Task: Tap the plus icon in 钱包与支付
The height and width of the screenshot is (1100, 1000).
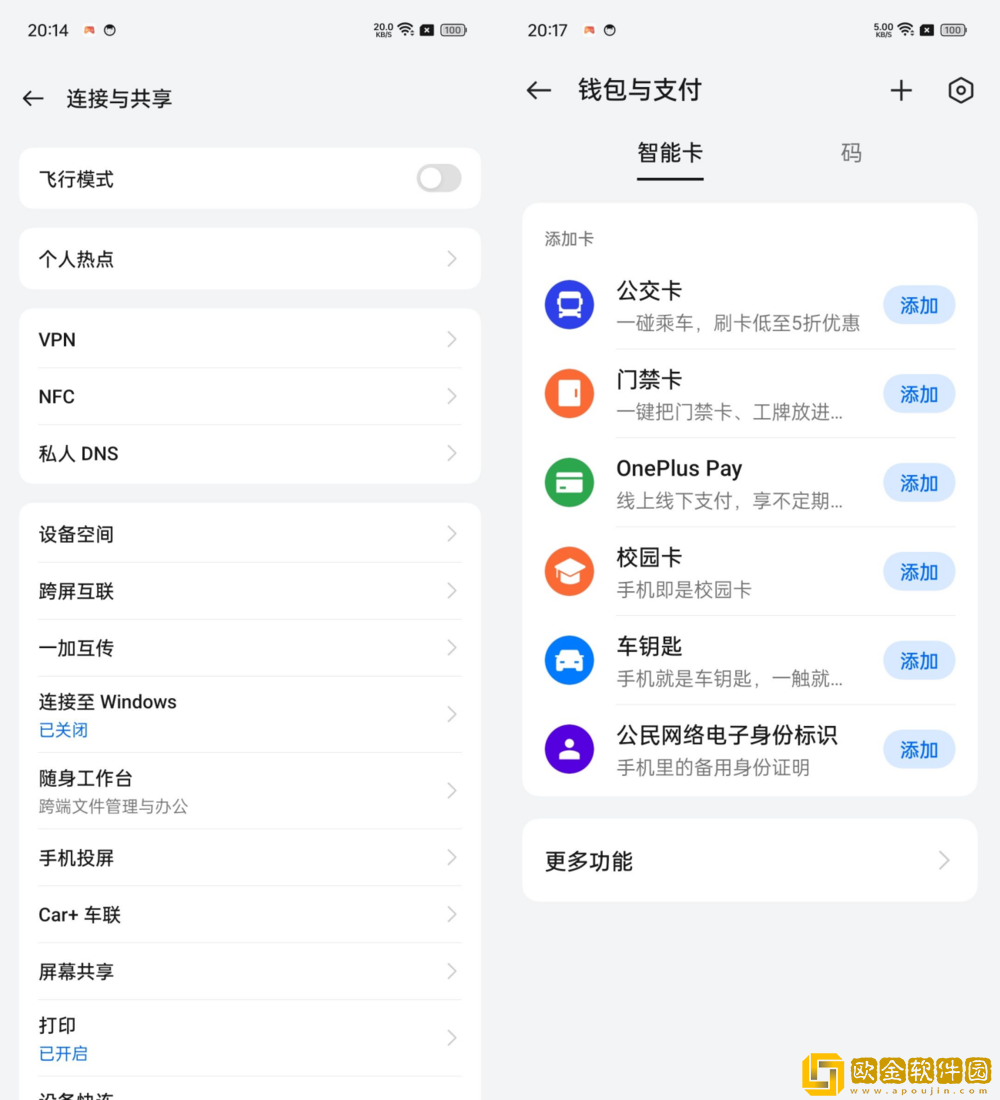Action: (x=901, y=90)
